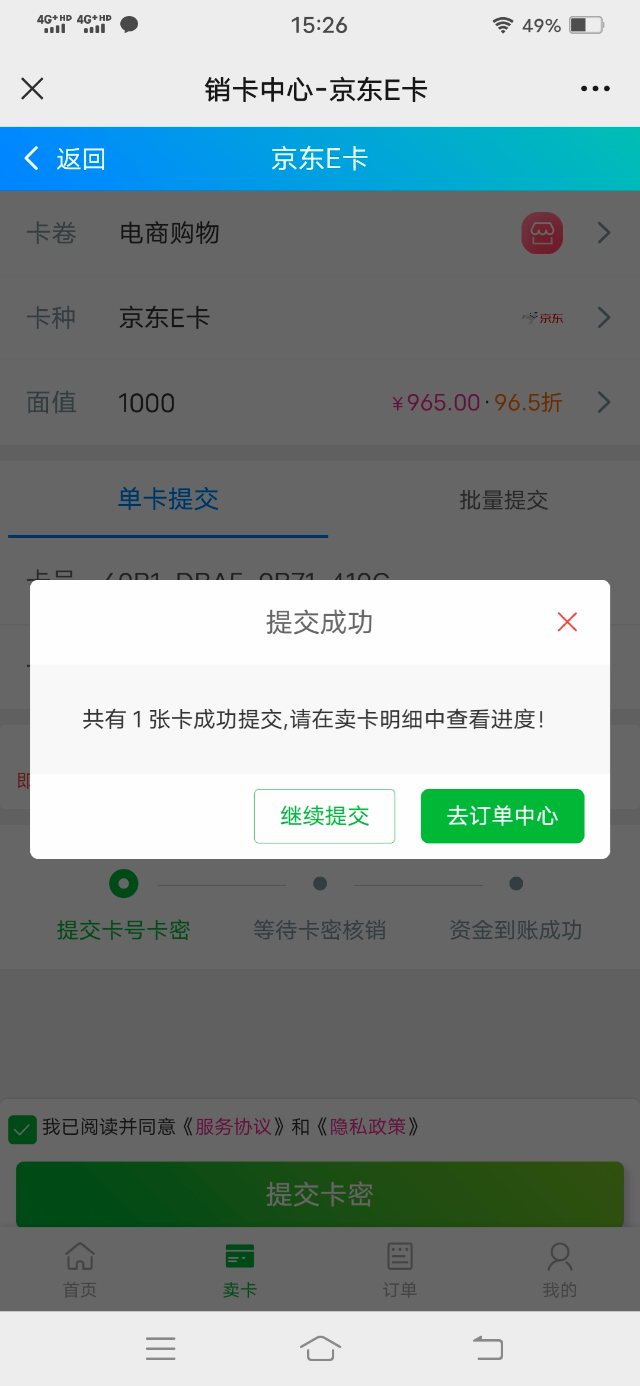Open the 隐私政策 link
Viewport: 640px width, 1386px height.
pyautogui.click(x=368, y=1127)
